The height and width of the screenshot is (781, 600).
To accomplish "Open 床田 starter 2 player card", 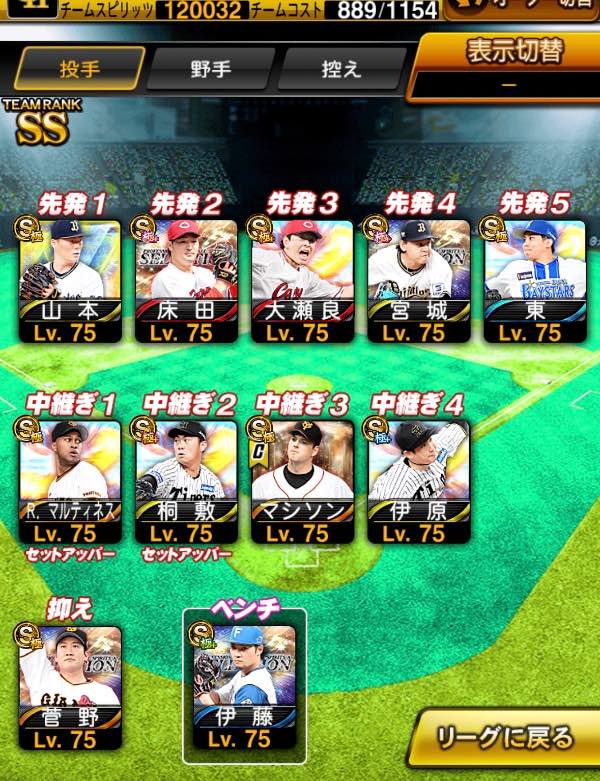I will coord(186,282).
